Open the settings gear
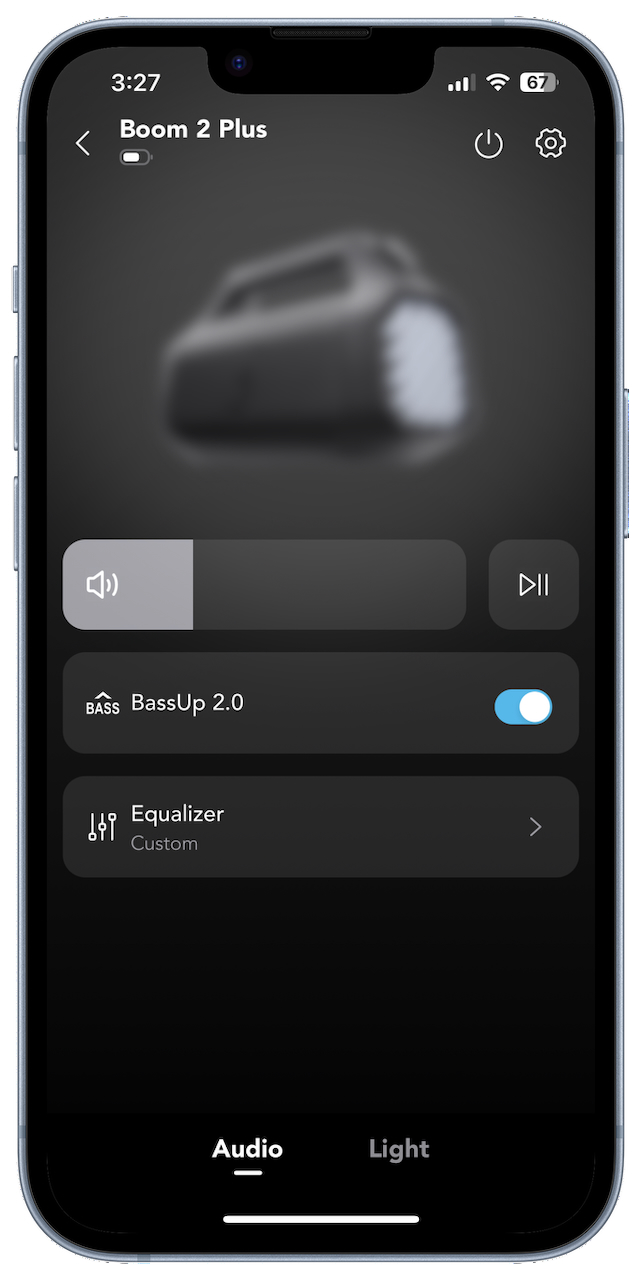Screen dimensions: 642x1280 (551, 143)
